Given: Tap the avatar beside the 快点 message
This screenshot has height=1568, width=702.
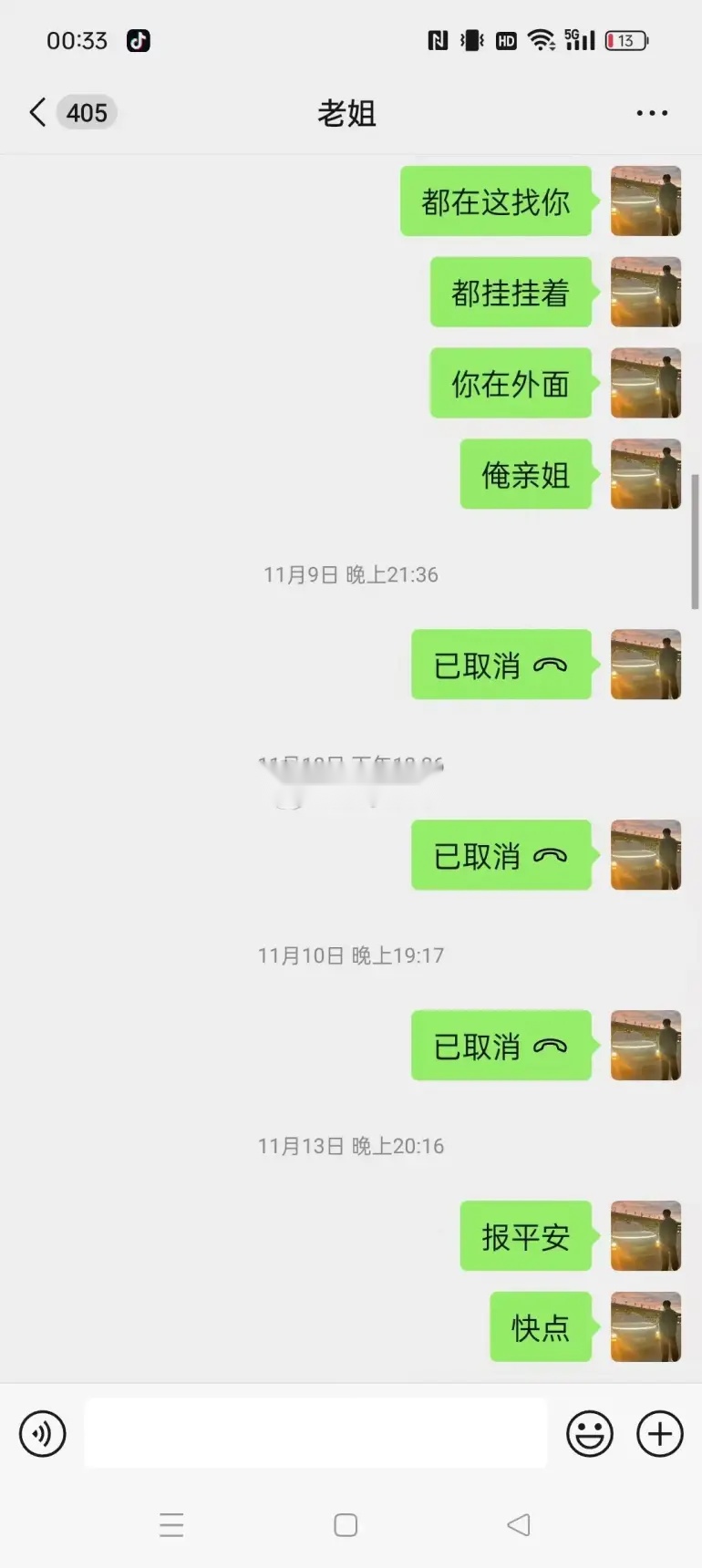Looking at the screenshot, I should 645,1326.
